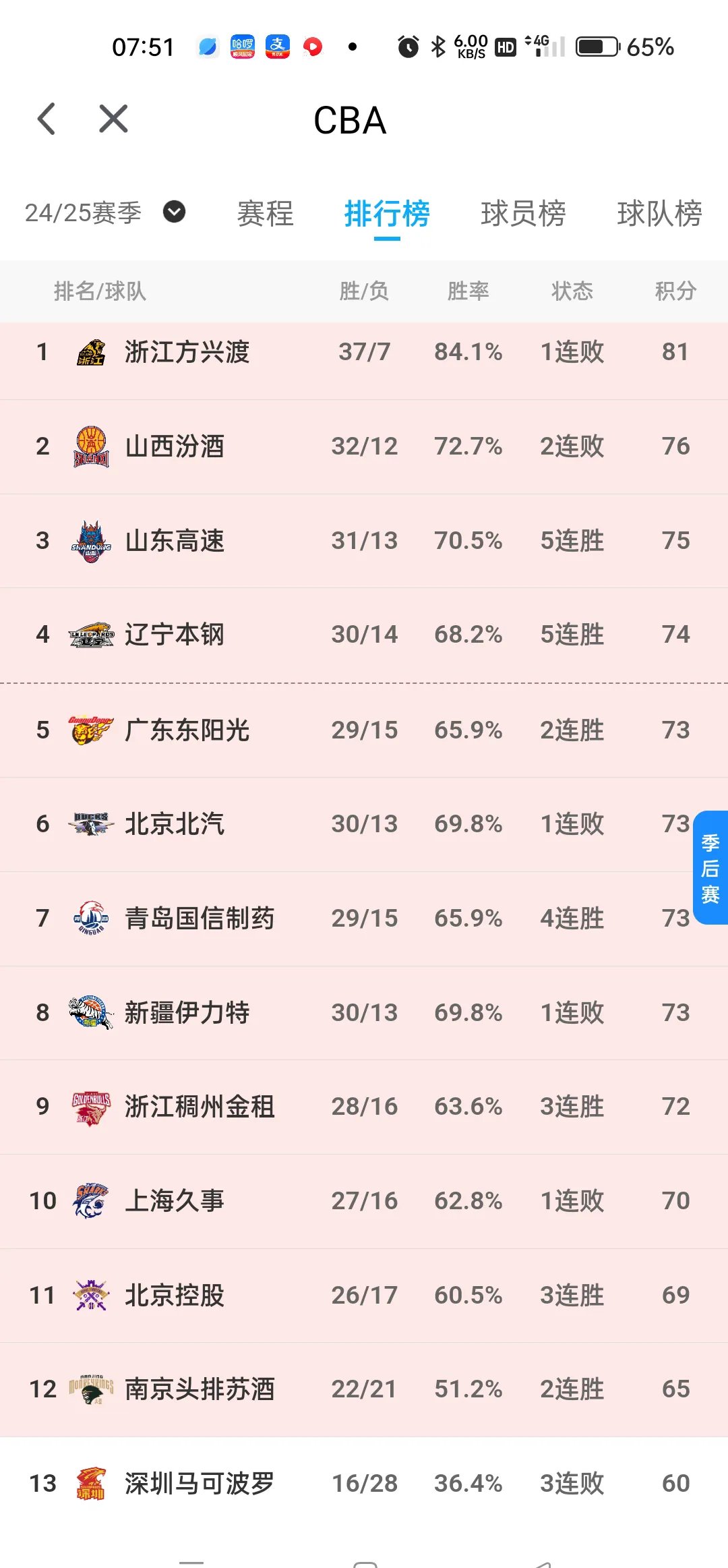Viewport: 728px width, 1568px height.
Task: Open team 广东东阳光 row
Action: (x=187, y=730)
